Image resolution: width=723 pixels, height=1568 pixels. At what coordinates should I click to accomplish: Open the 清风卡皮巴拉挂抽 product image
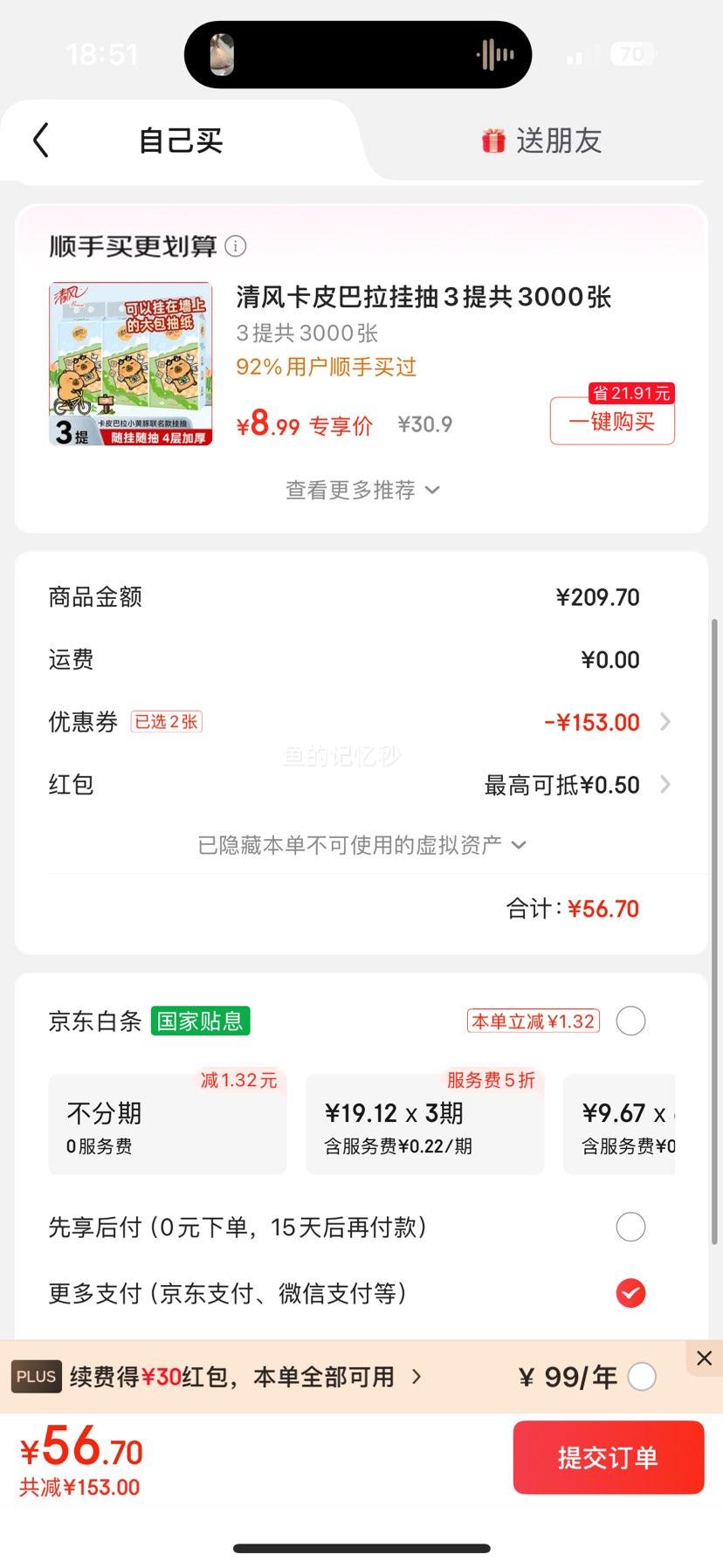[x=130, y=364]
